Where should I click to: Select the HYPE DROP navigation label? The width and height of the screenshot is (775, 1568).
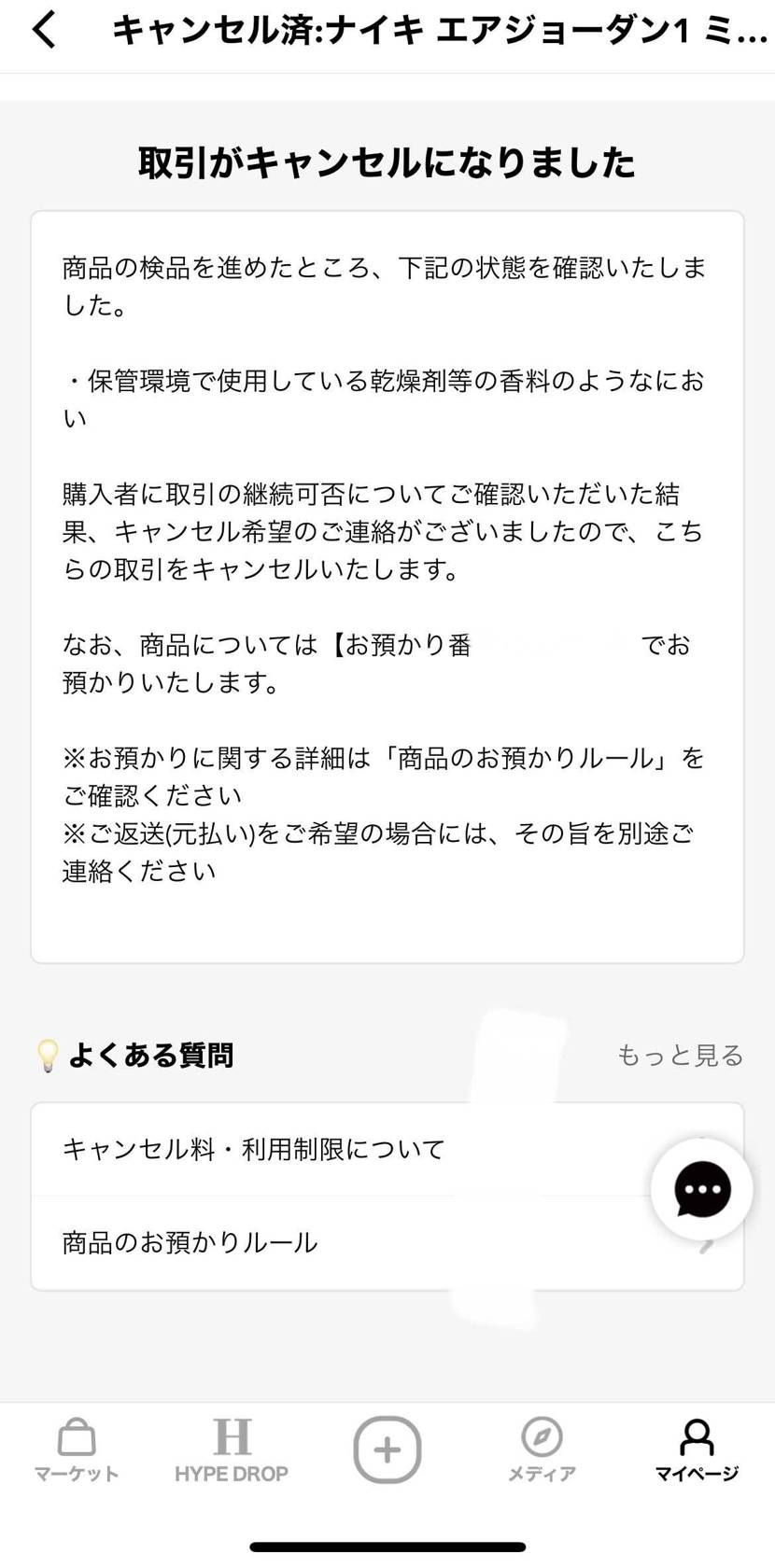click(x=232, y=1474)
